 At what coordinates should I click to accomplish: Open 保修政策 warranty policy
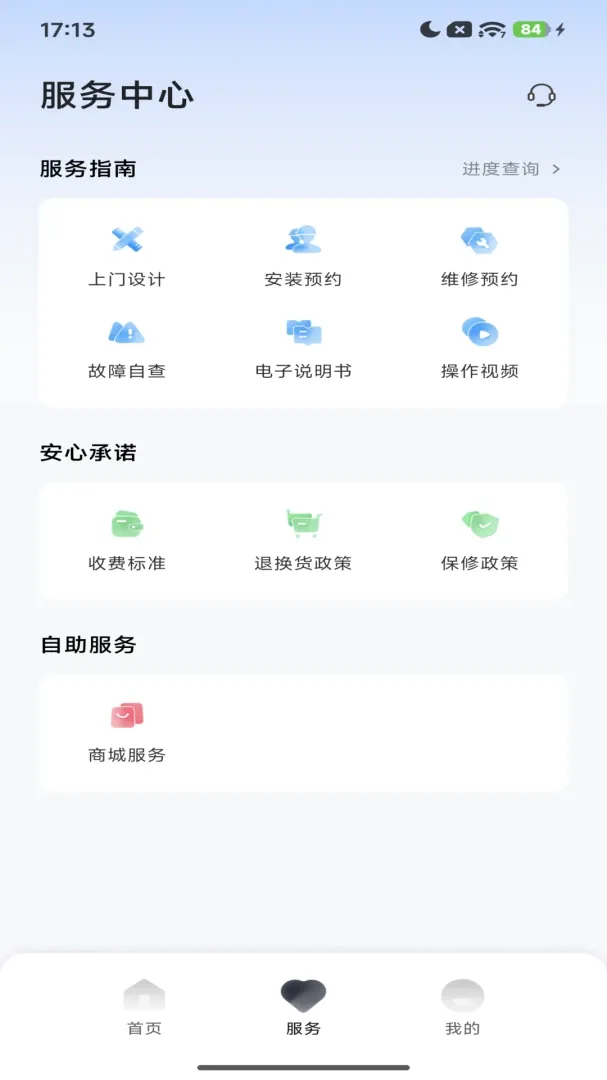click(480, 541)
